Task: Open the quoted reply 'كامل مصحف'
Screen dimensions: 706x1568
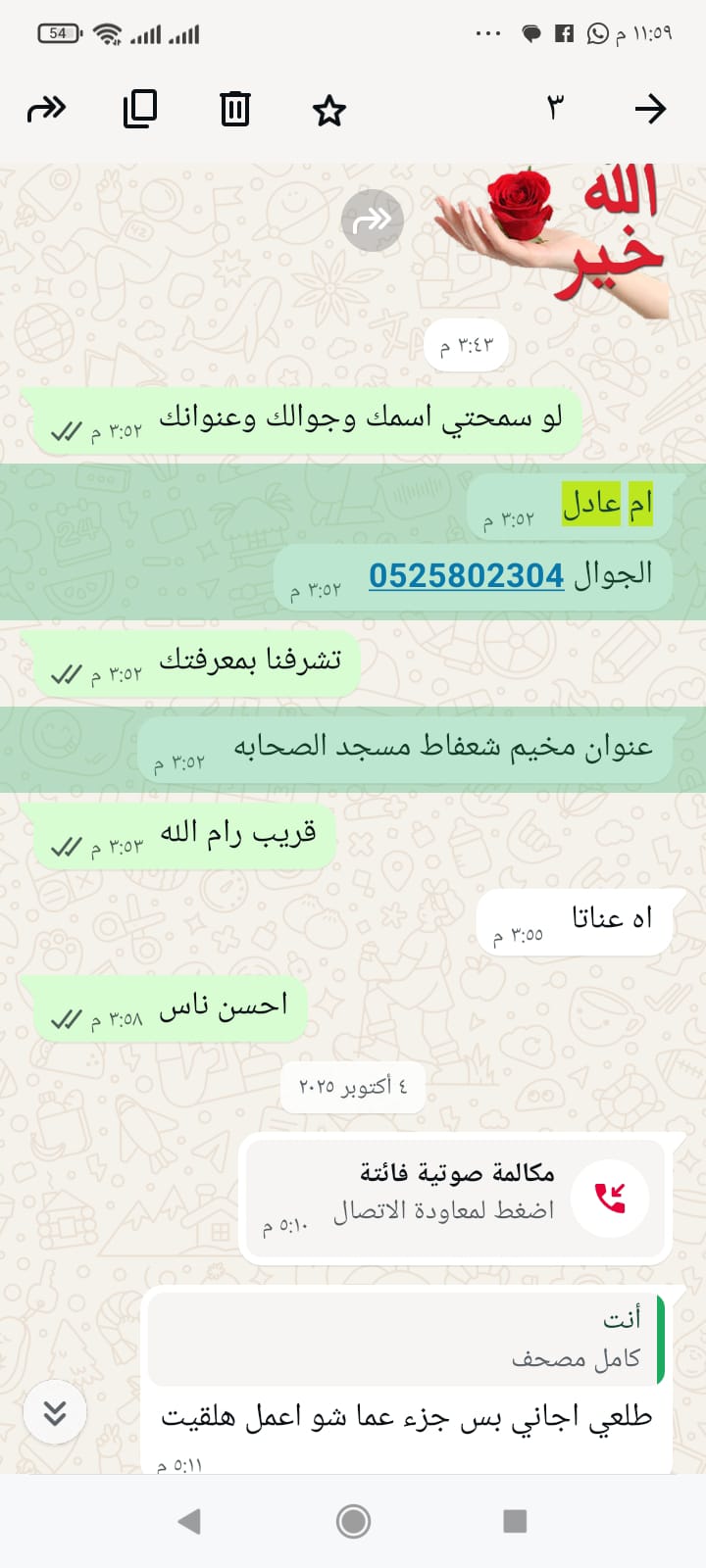Action: [x=407, y=1338]
